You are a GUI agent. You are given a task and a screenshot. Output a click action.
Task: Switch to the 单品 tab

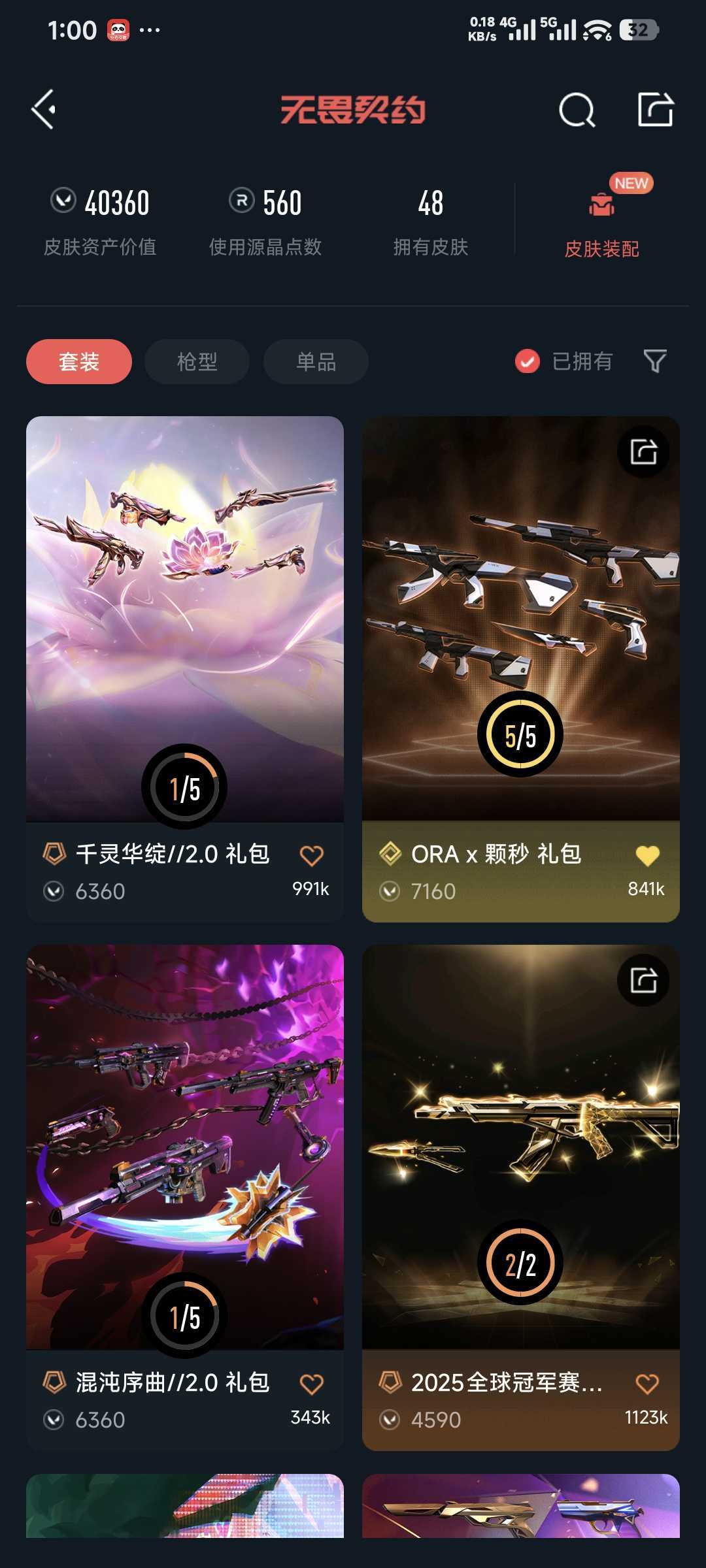coord(316,361)
